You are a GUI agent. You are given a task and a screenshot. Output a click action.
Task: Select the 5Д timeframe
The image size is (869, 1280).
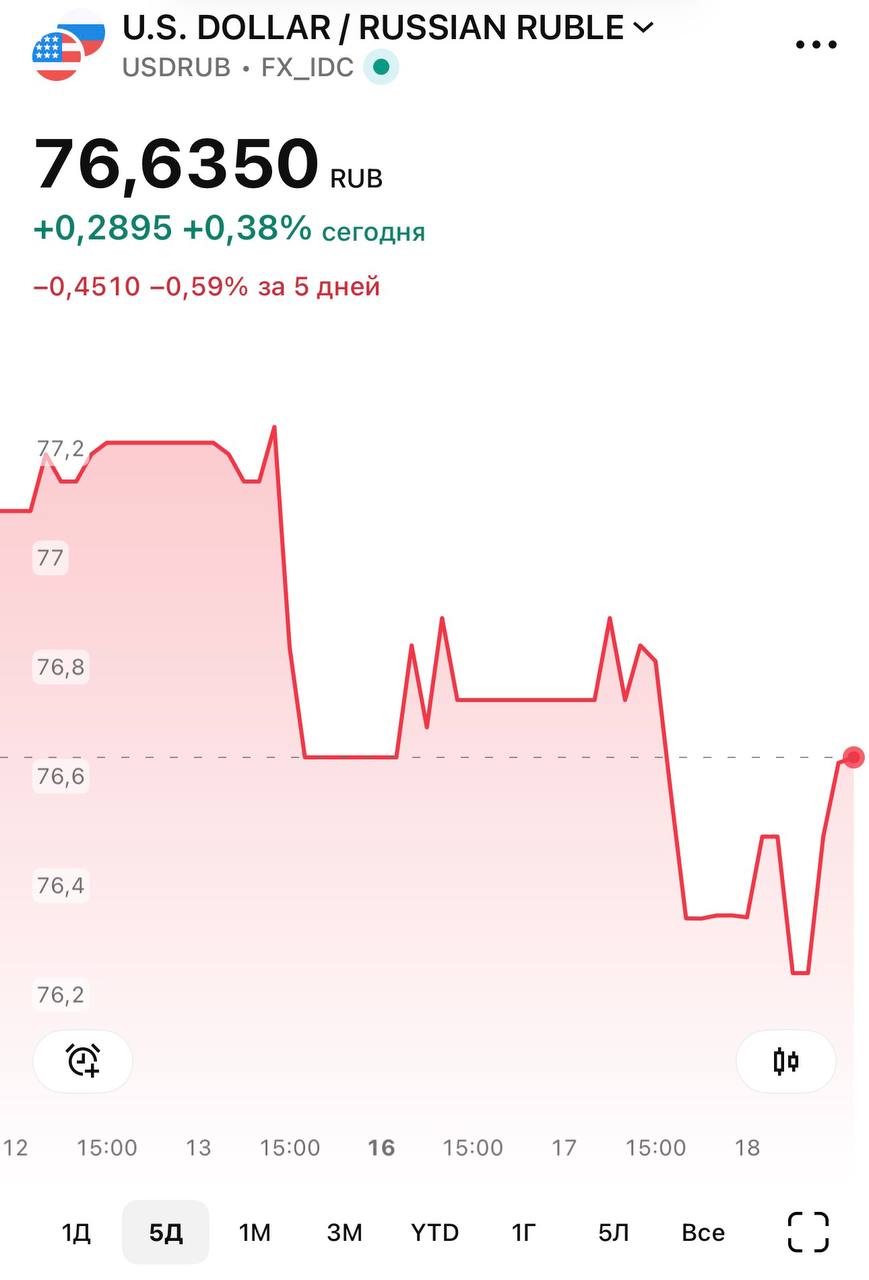coord(166,1232)
